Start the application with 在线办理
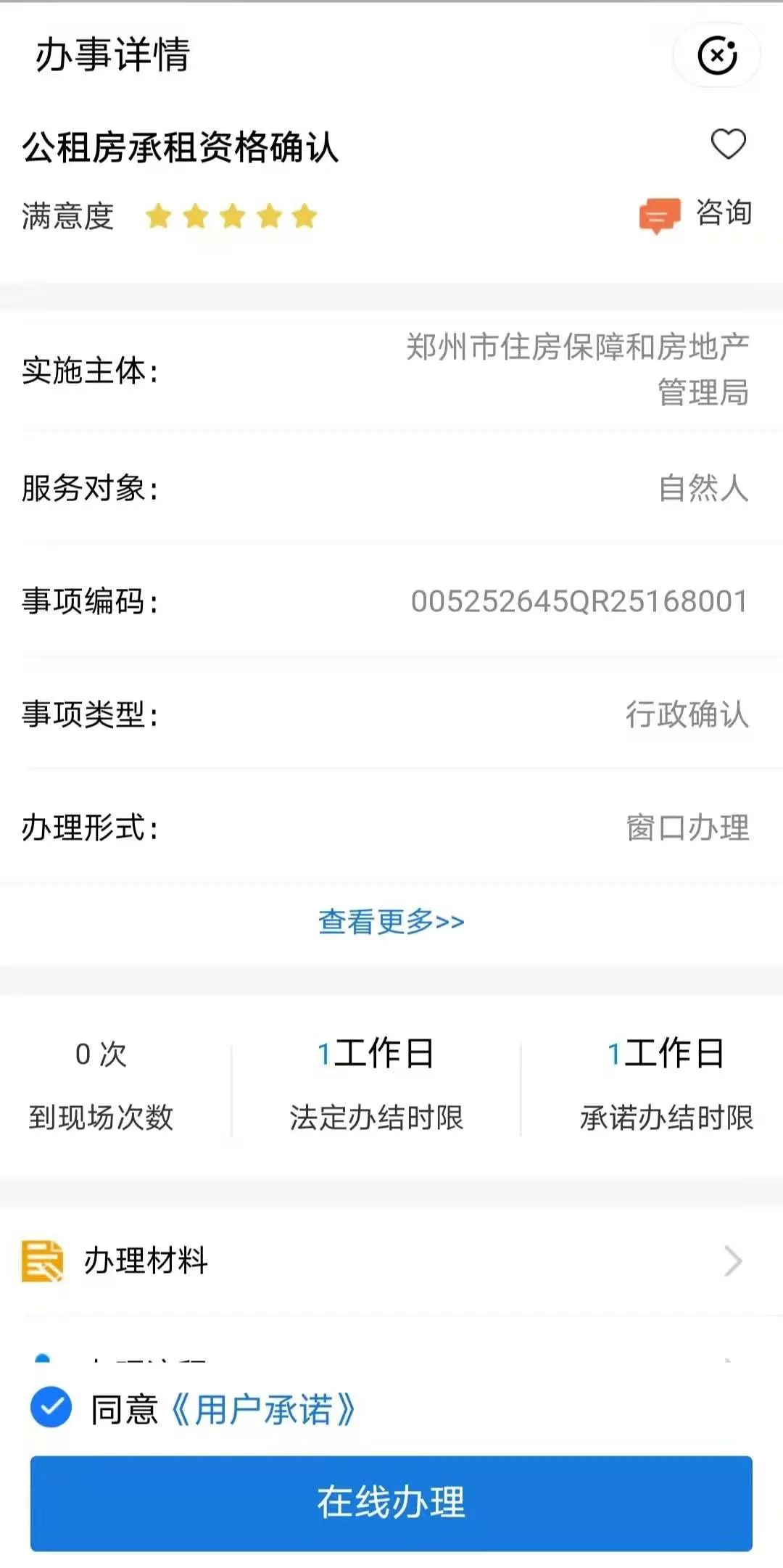The image size is (783, 1568). [391, 1502]
